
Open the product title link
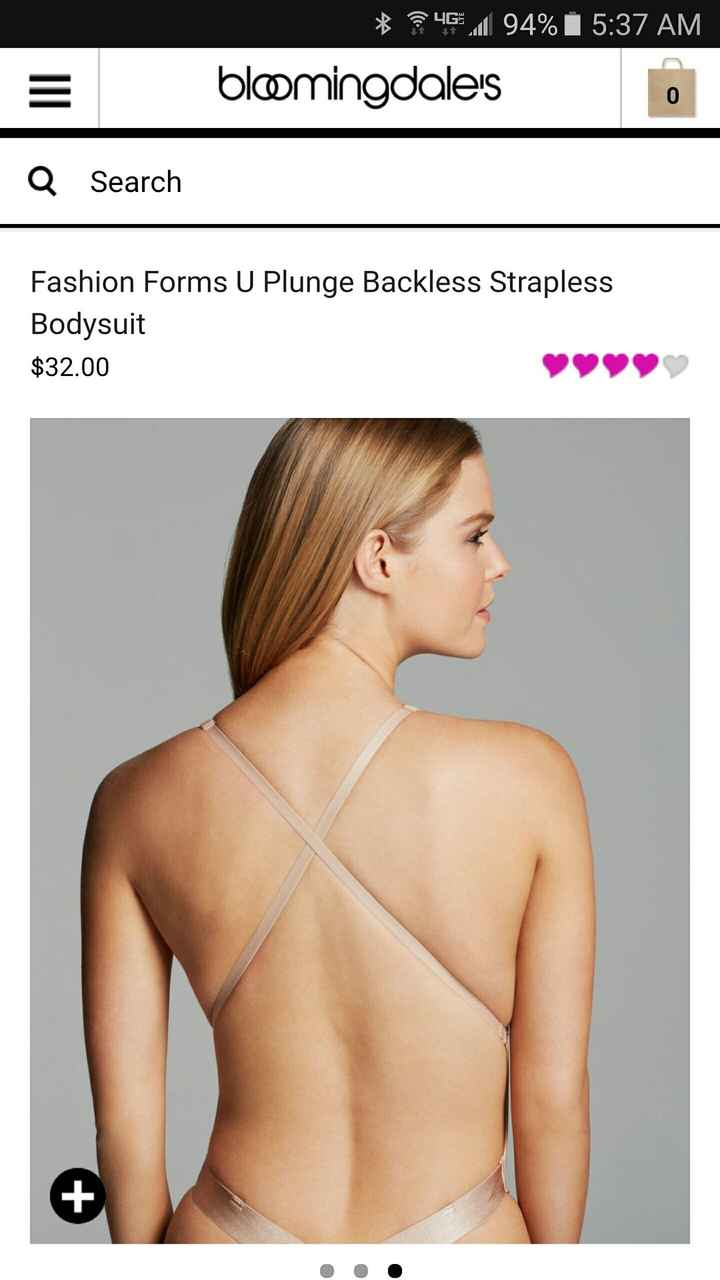click(320, 282)
